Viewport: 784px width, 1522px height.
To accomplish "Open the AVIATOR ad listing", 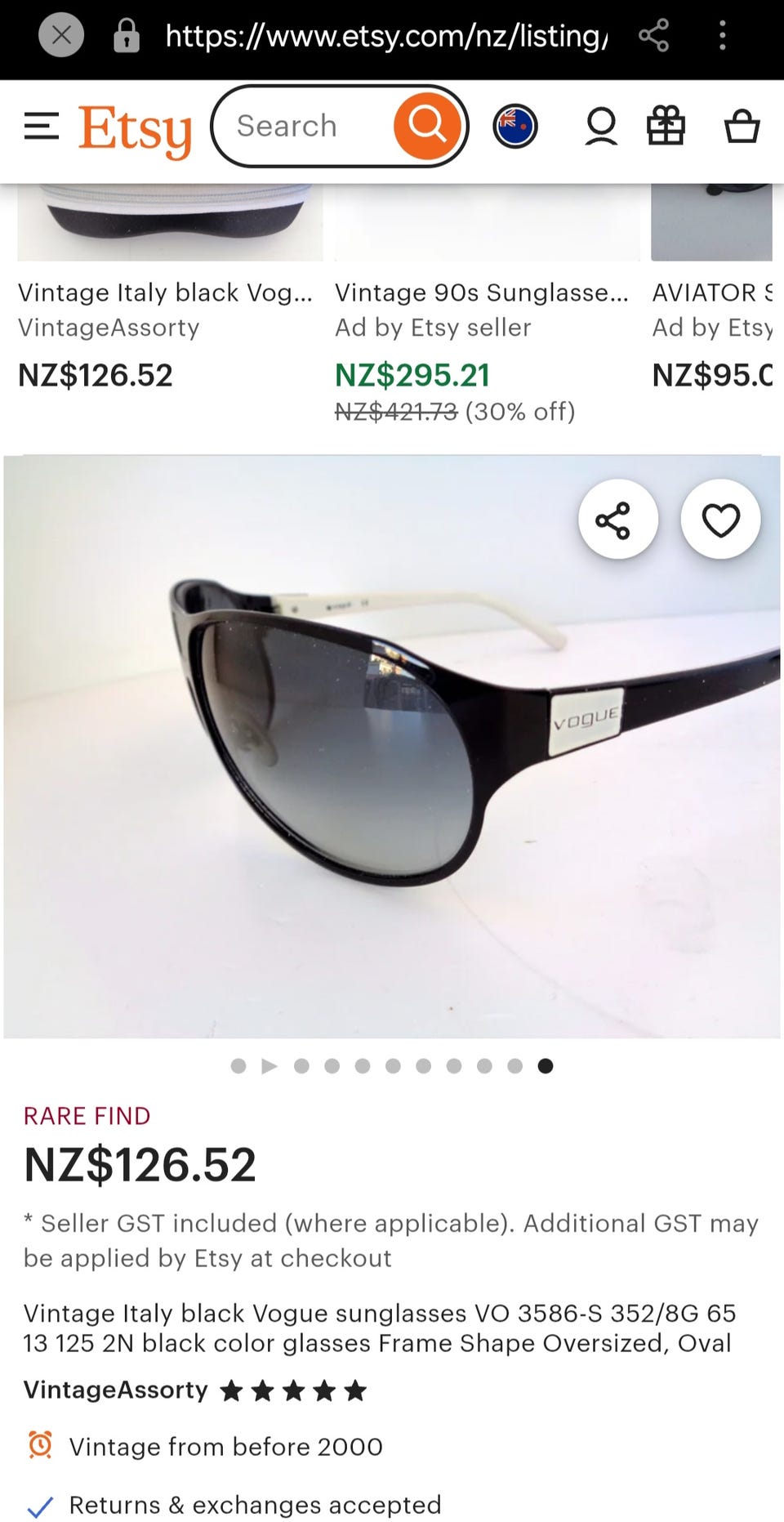I will coord(712,292).
